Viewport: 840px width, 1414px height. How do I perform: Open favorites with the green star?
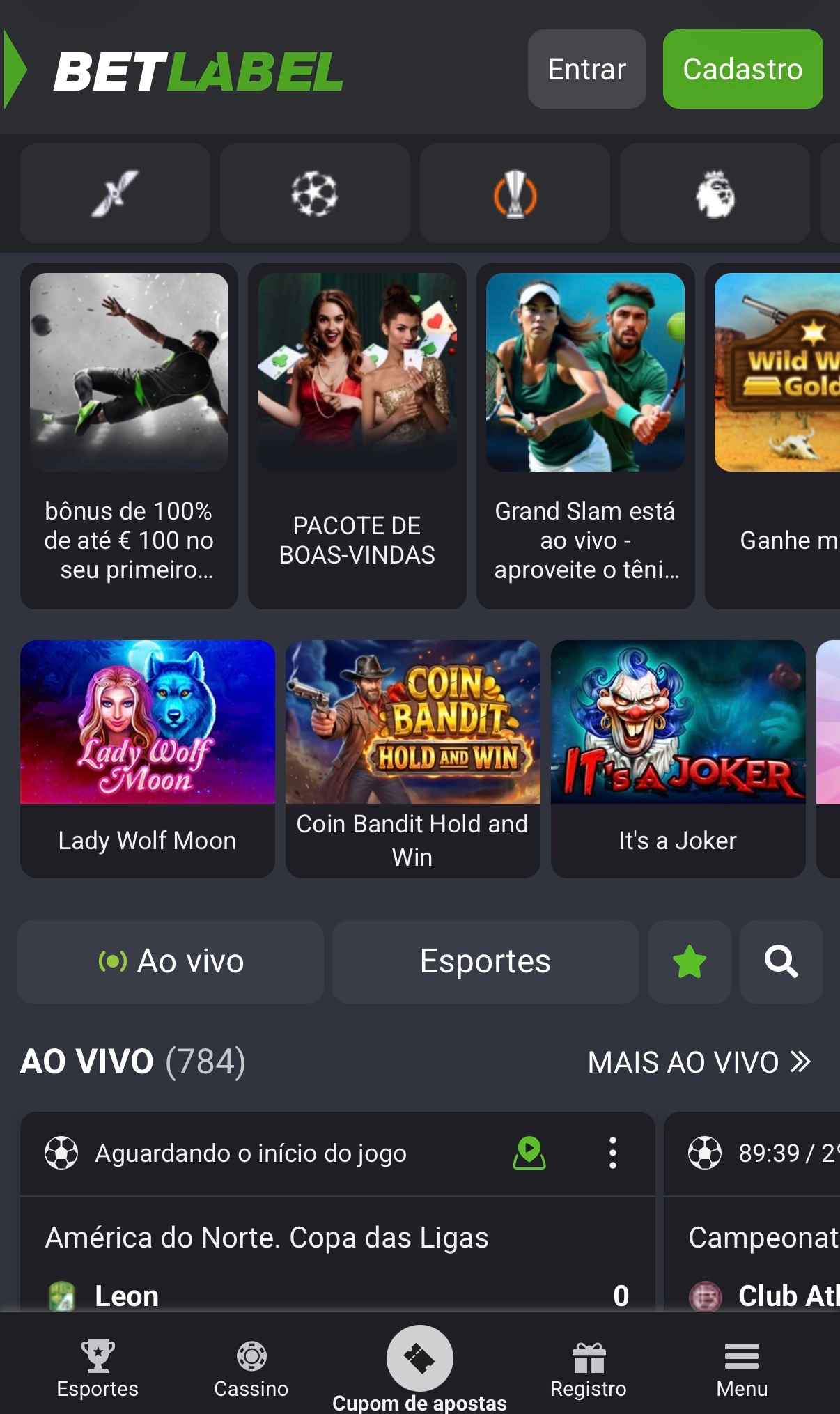(690, 962)
